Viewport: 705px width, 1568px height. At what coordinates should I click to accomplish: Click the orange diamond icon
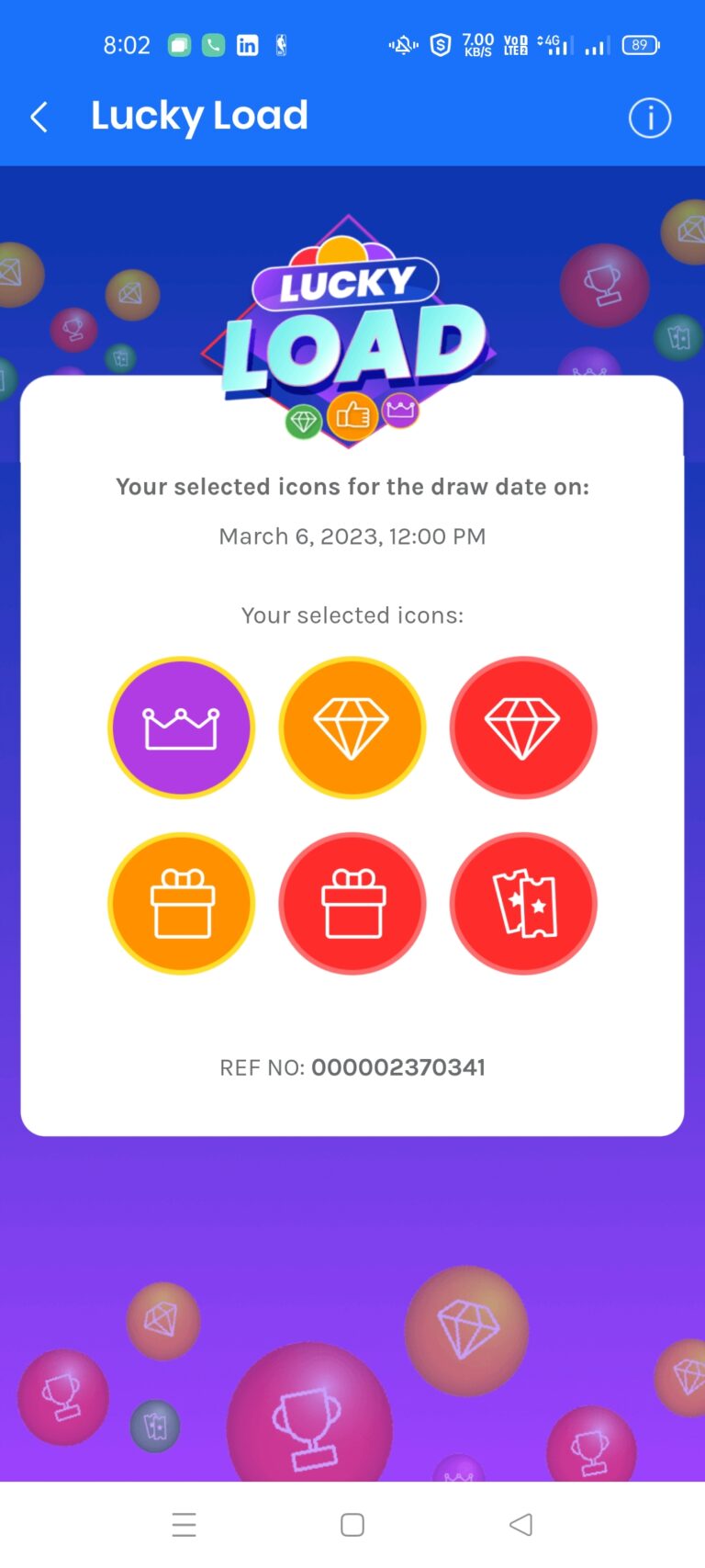(x=352, y=727)
